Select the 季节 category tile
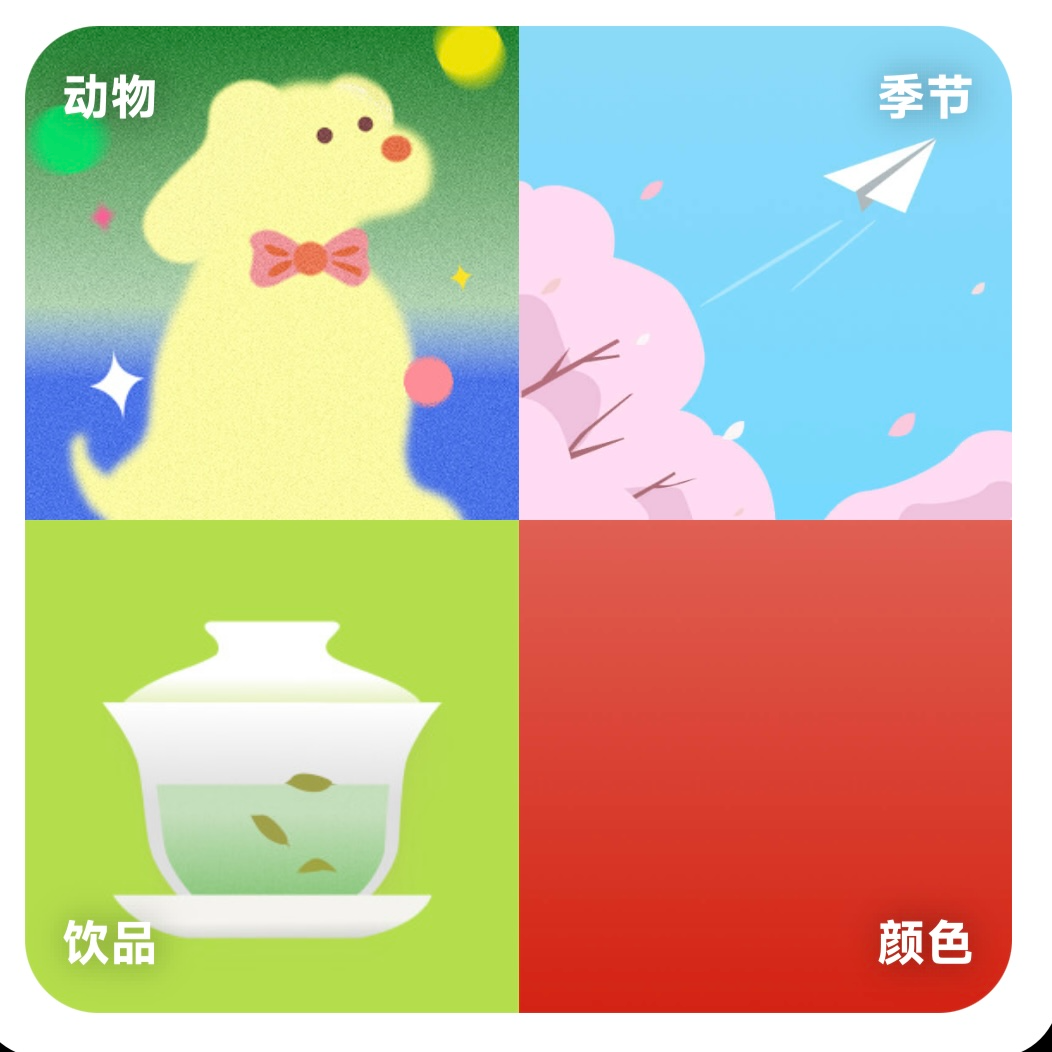This screenshot has width=1052, height=1052. (765, 273)
